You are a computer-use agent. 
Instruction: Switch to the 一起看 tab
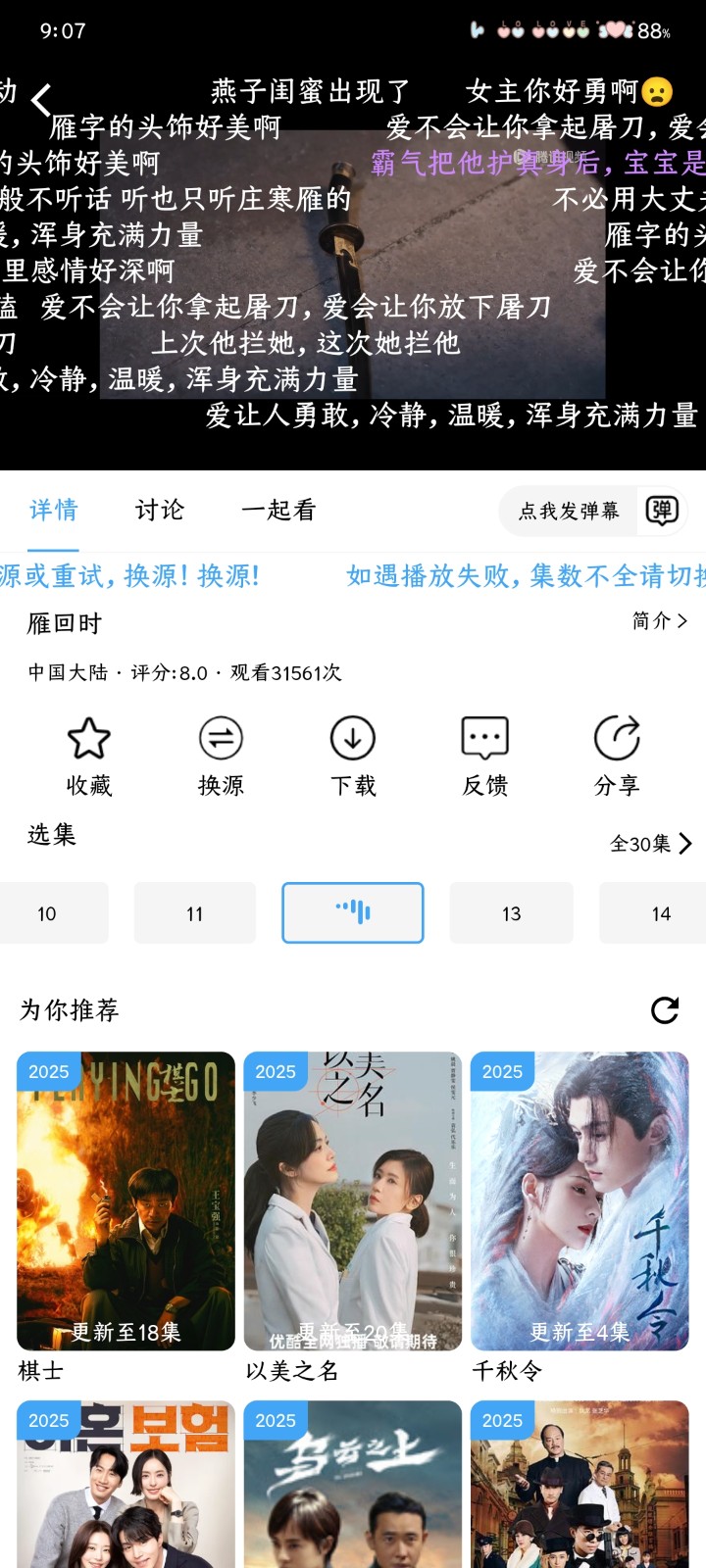click(x=278, y=510)
